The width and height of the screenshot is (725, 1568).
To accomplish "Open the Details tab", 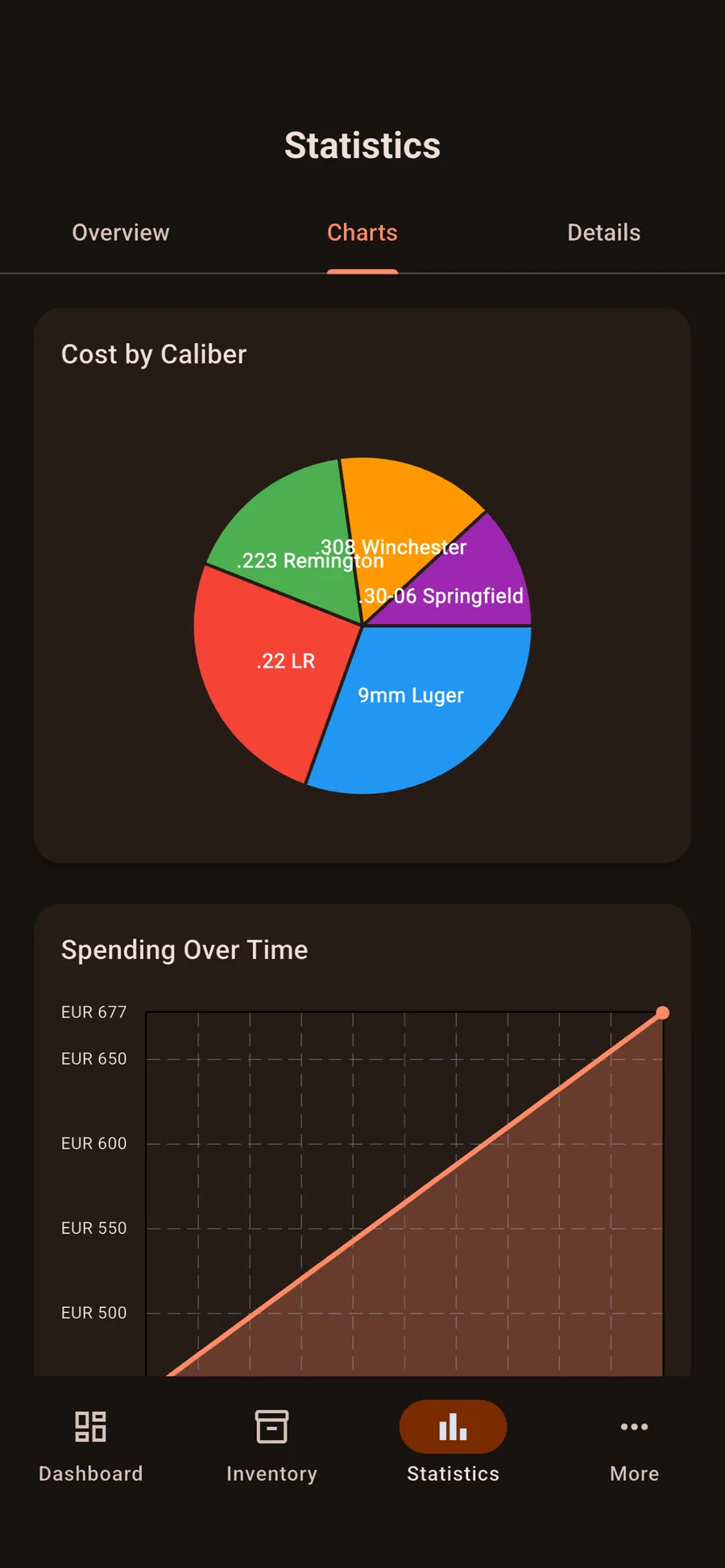I will pos(603,233).
